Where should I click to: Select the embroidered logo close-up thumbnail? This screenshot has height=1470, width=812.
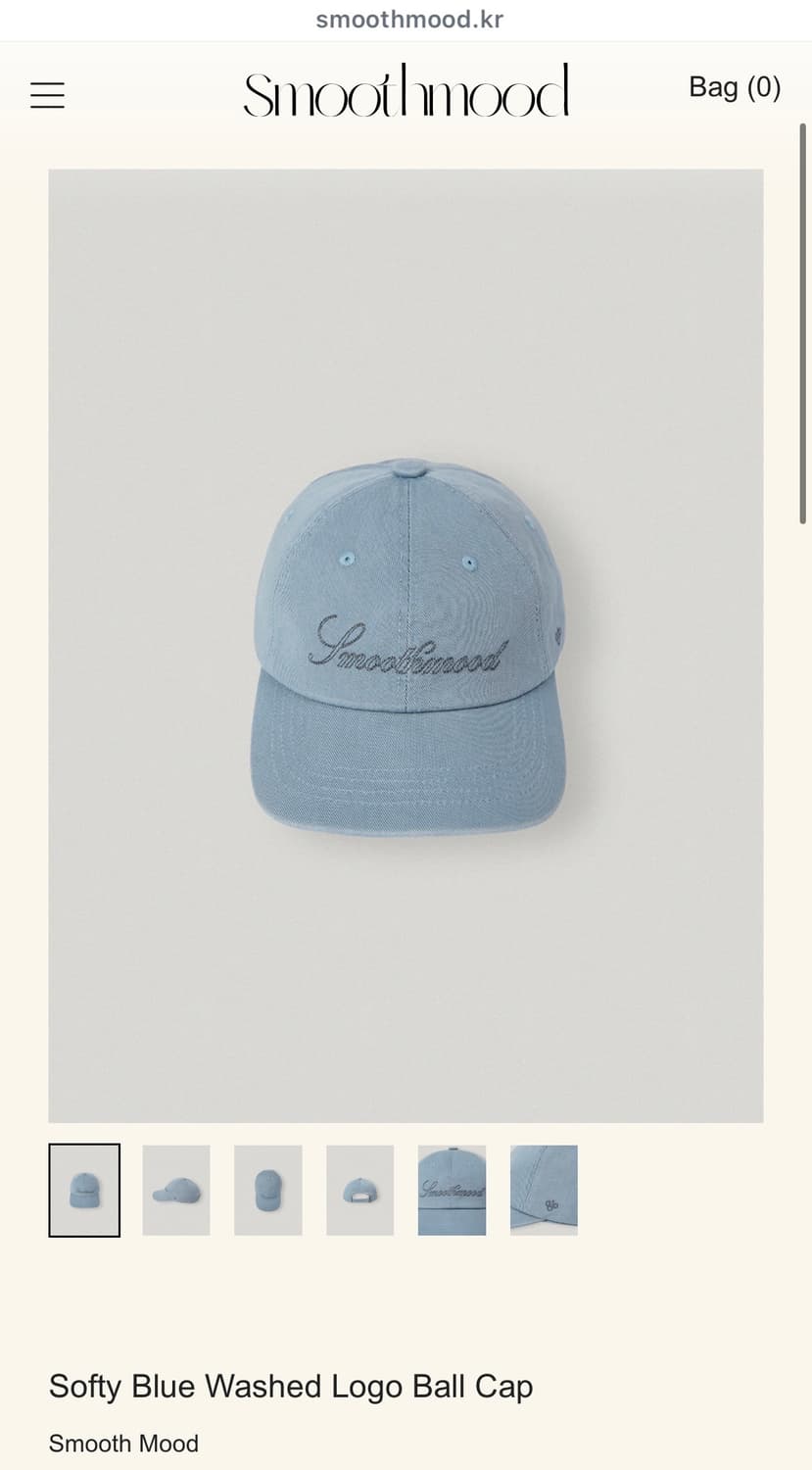(x=452, y=1191)
